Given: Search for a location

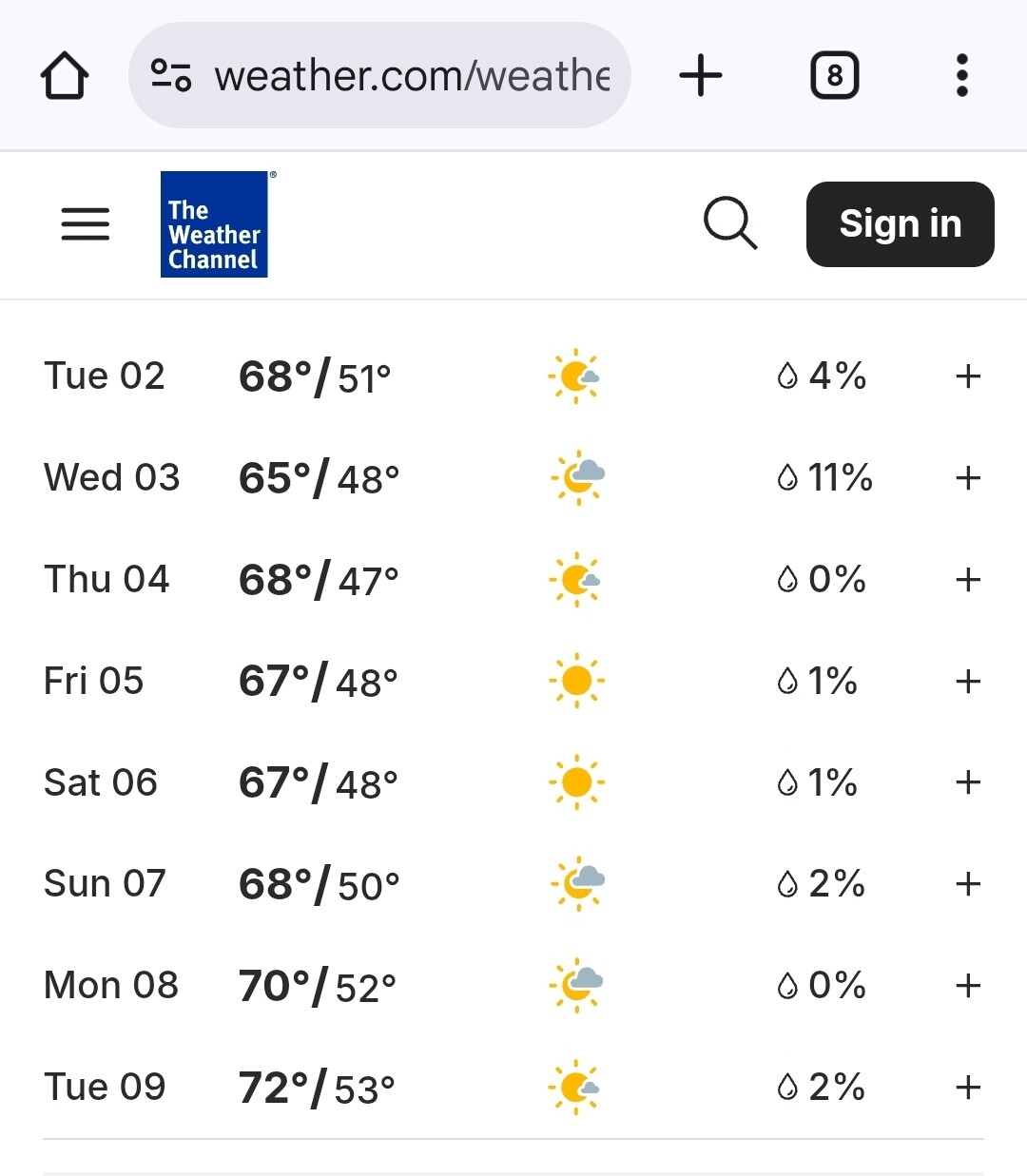Looking at the screenshot, I should pyautogui.click(x=729, y=223).
